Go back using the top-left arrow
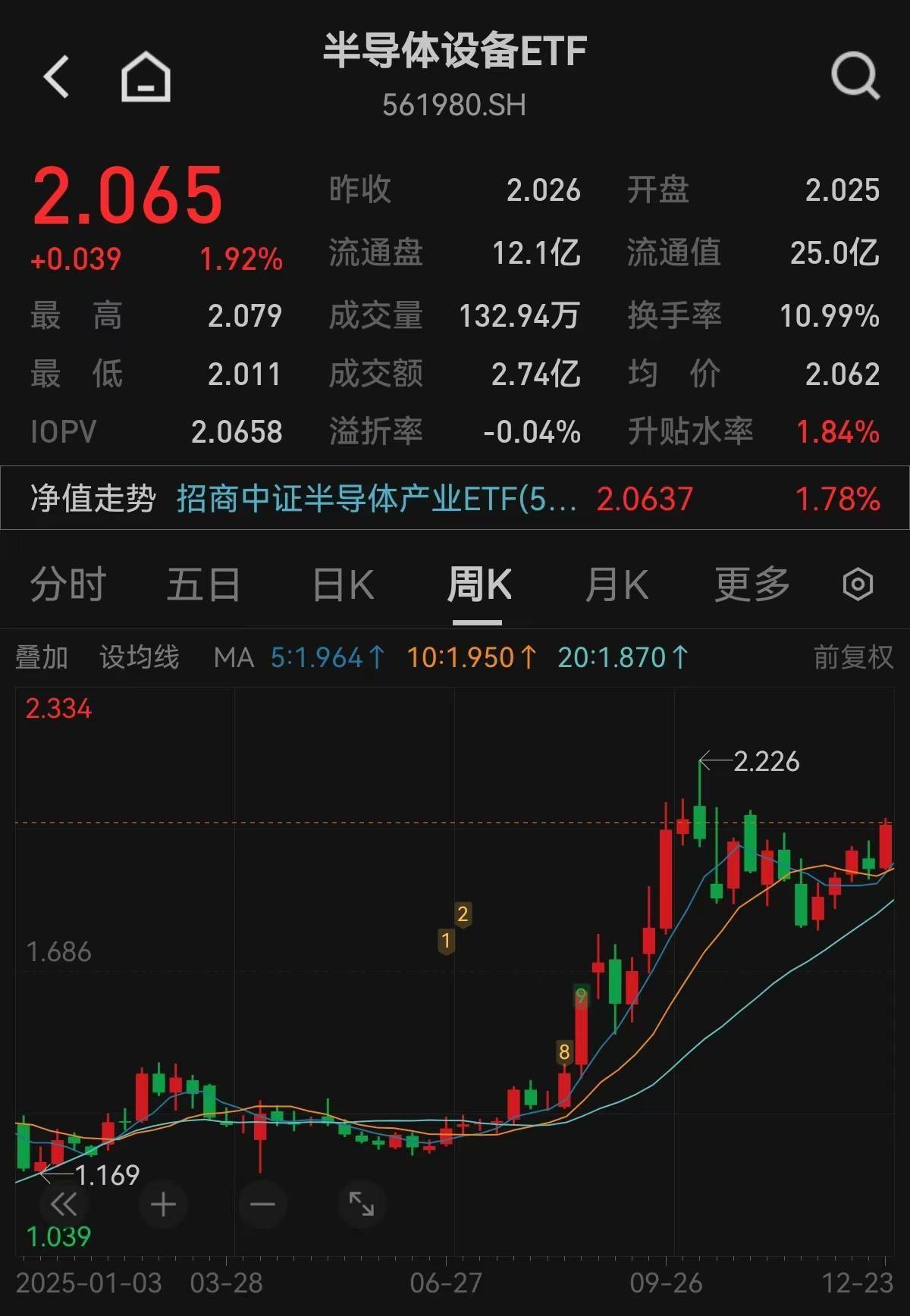The height and width of the screenshot is (1316, 910). pyautogui.click(x=57, y=77)
